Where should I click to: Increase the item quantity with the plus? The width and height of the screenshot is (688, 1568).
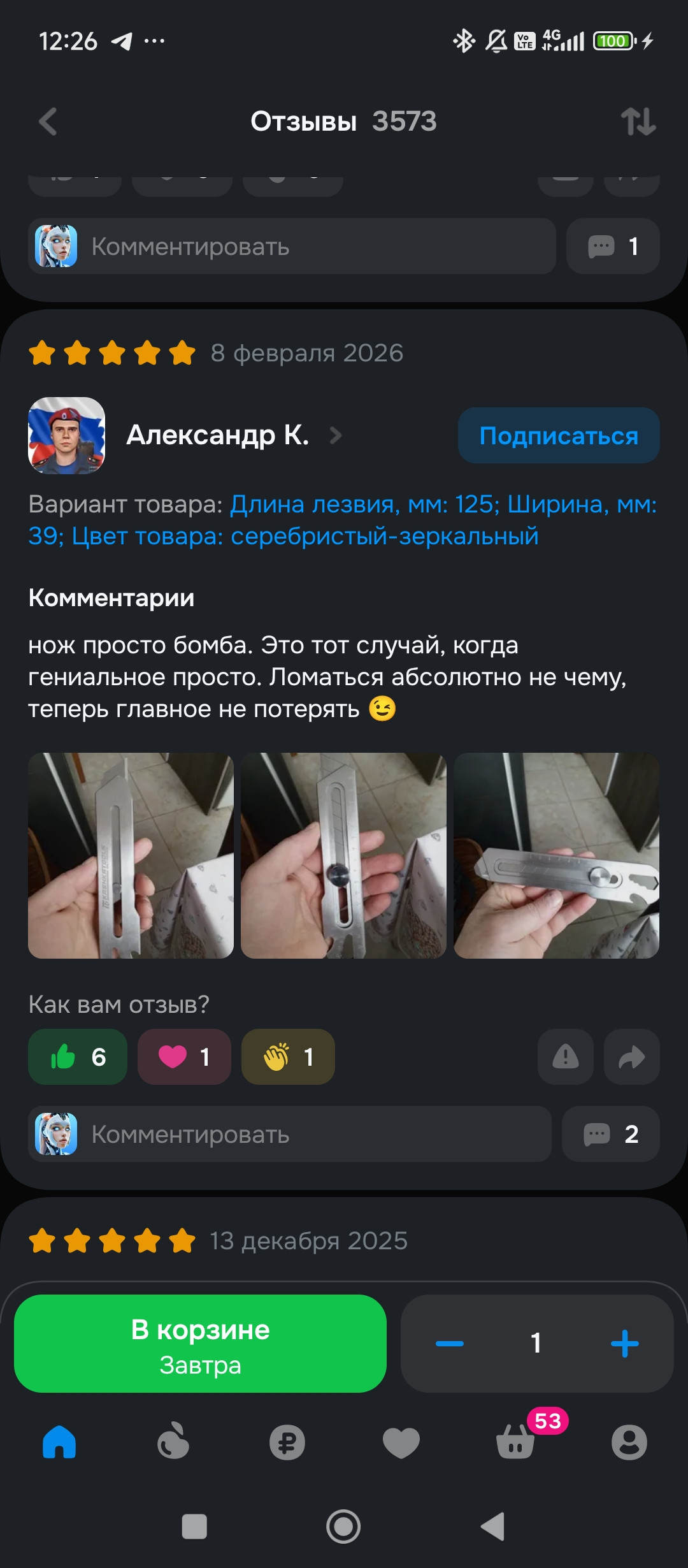(x=624, y=1343)
